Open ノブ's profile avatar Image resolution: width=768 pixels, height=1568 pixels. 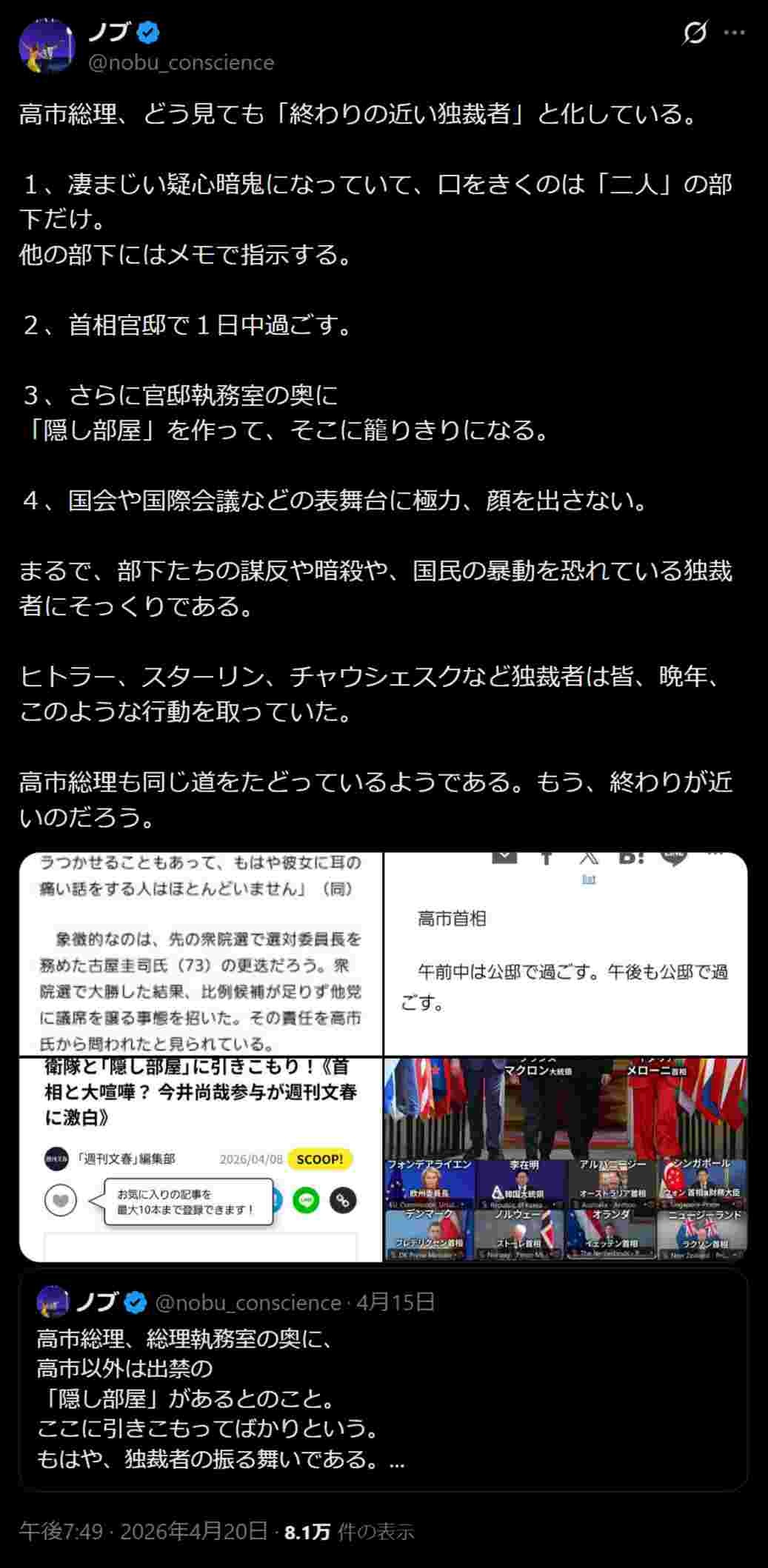point(47,47)
